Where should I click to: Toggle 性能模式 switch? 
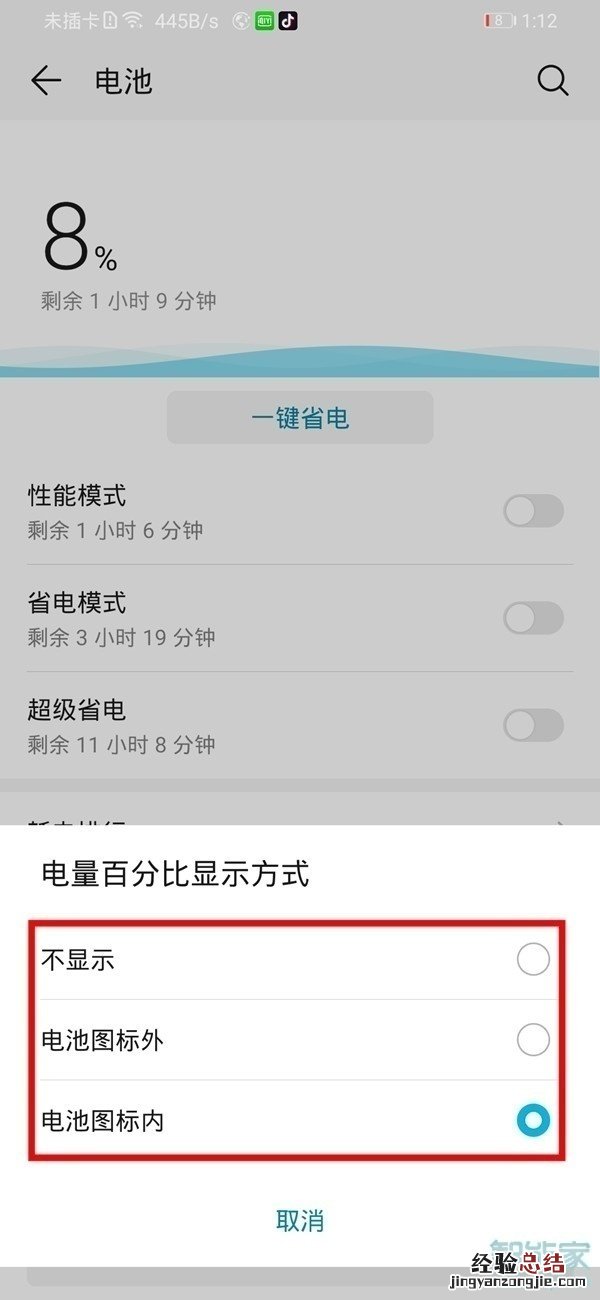pos(533,512)
